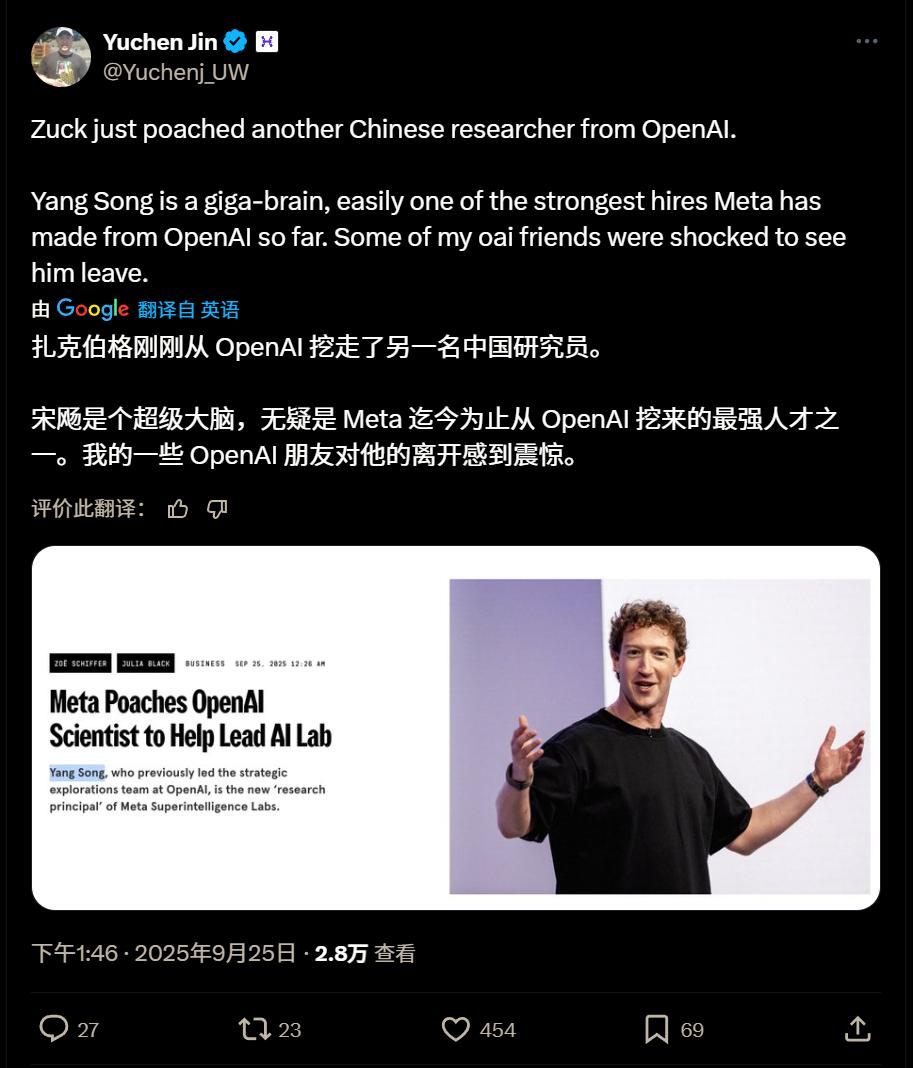The image size is (913, 1068).
Task: Like Yuchen Jin's tweet
Action: click(456, 1029)
